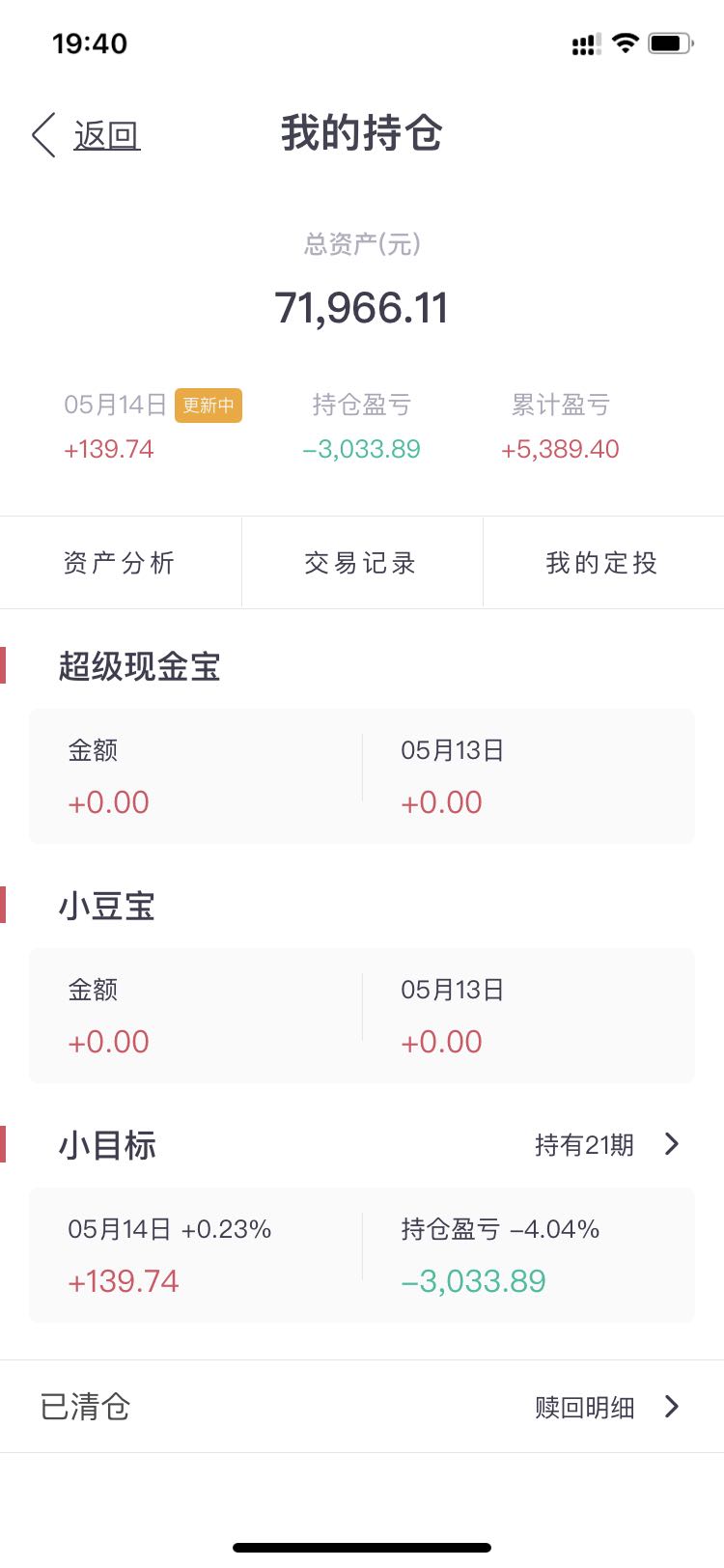The width and height of the screenshot is (724, 1568).
Task: Open the 超级现金宝 holdings card
Action: (x=362, y=776)
